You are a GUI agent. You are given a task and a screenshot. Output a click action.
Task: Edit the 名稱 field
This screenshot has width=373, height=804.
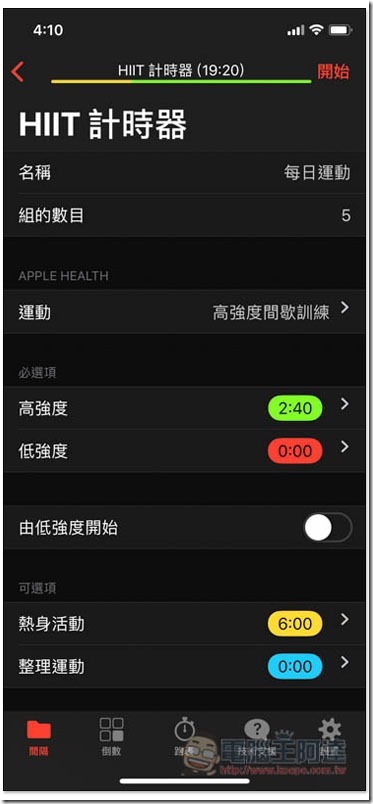186,173
